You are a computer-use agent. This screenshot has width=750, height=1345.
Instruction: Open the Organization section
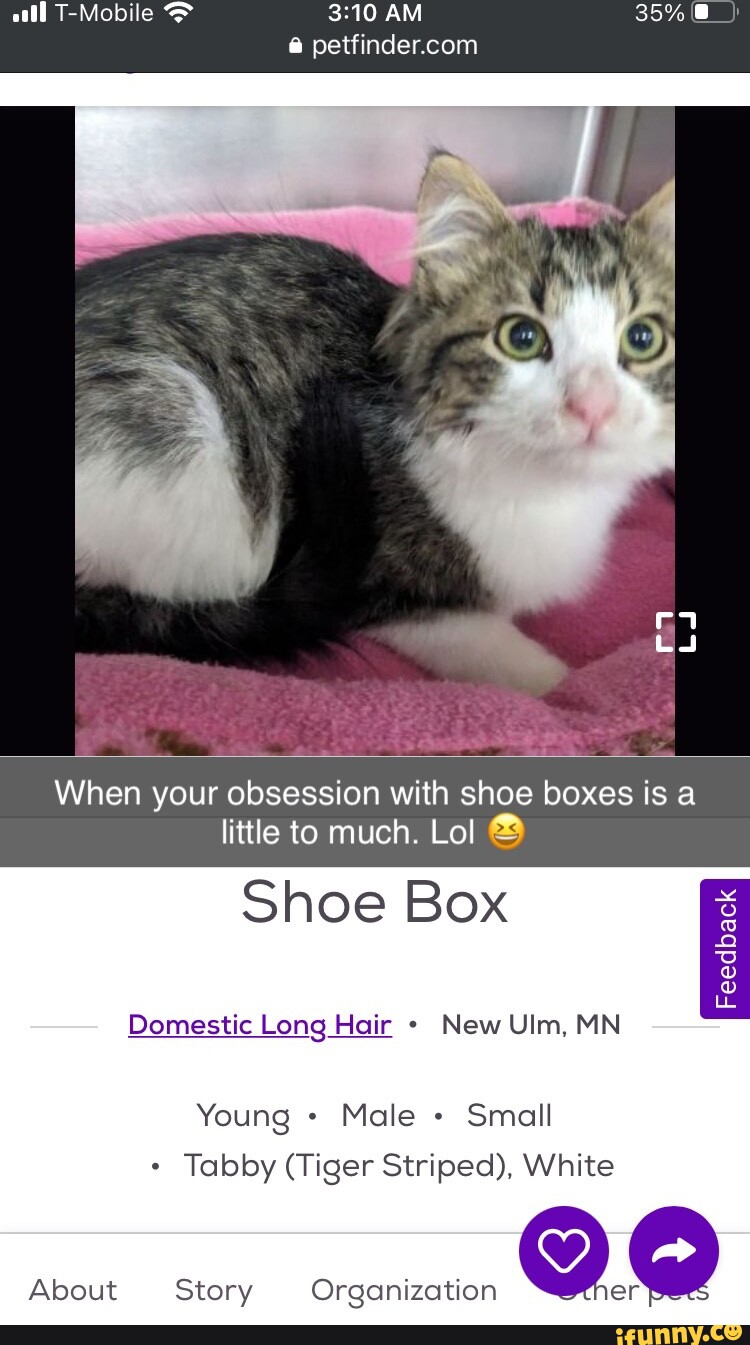click(403, 1290)
